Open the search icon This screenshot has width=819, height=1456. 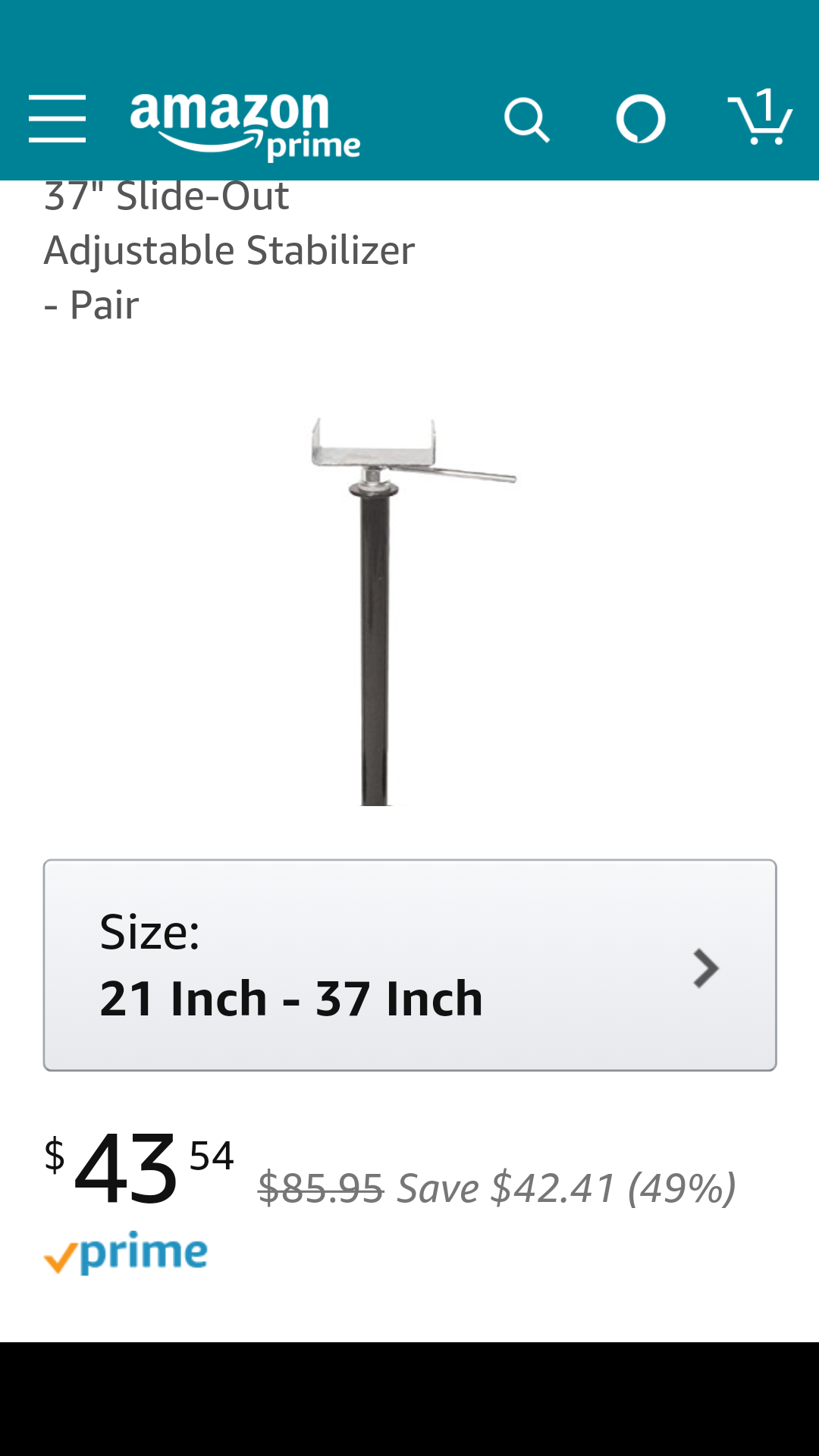526,120
